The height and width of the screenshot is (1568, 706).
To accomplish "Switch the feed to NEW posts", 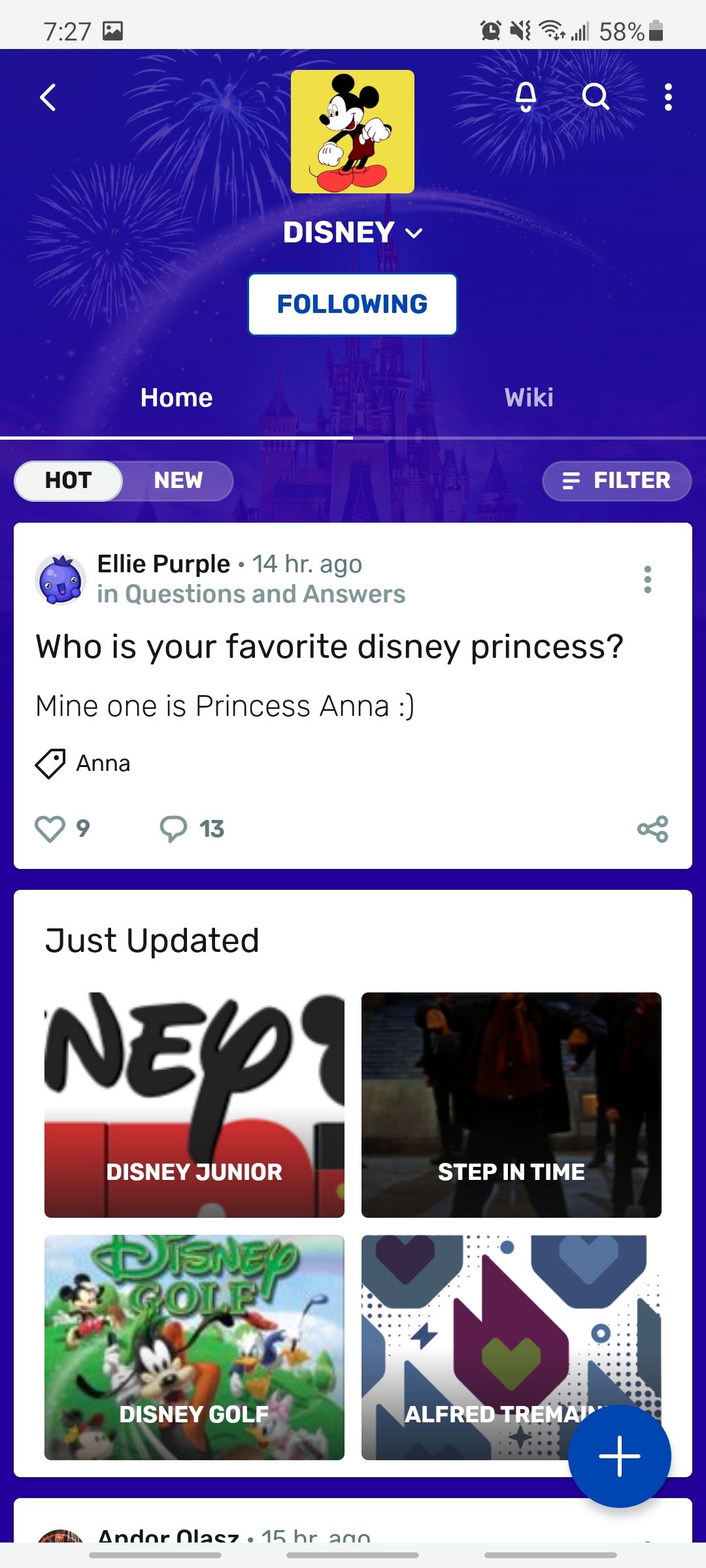I will coord(178,481).
